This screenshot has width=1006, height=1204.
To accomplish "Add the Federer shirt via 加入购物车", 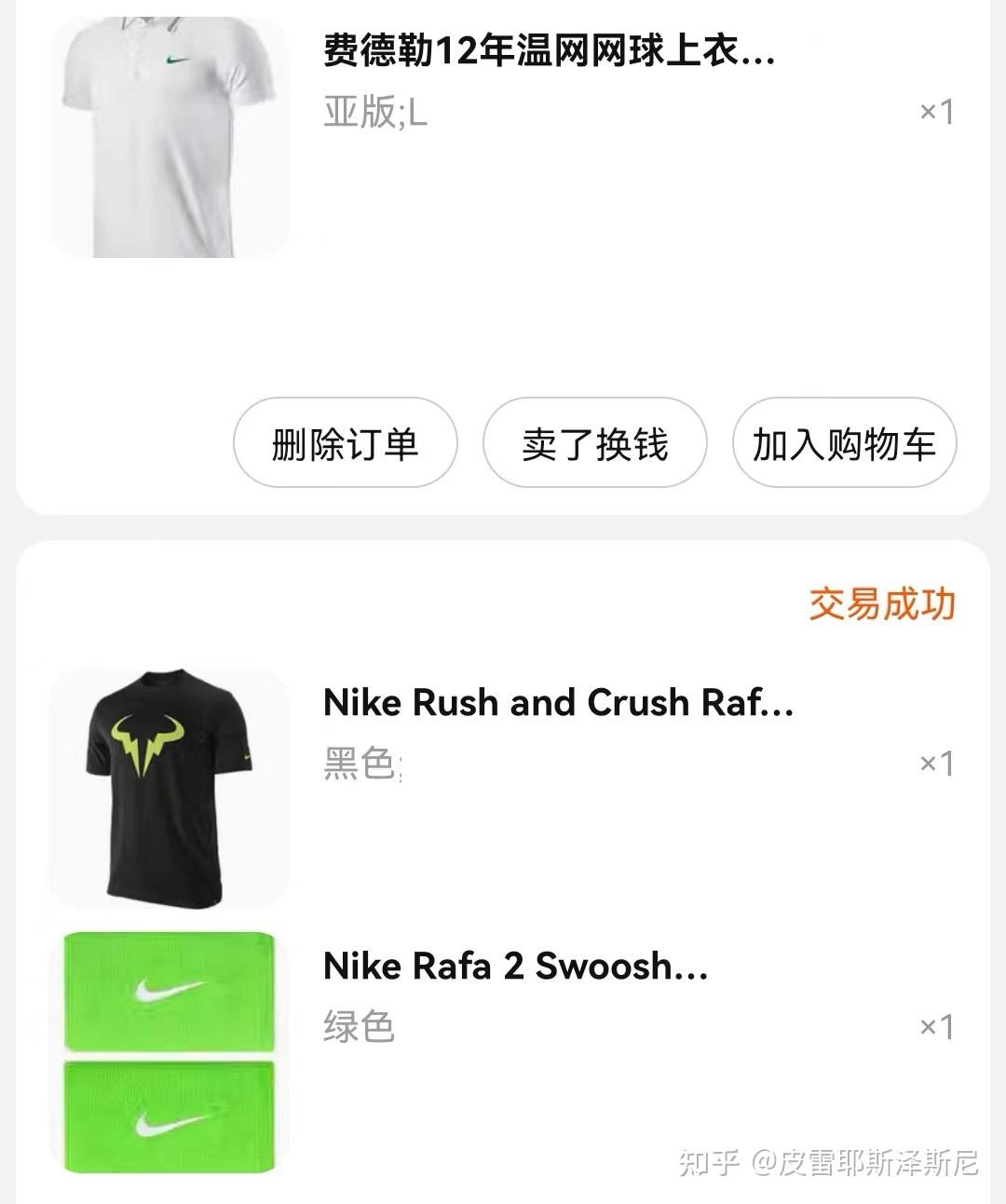I will tap(844, 443).
